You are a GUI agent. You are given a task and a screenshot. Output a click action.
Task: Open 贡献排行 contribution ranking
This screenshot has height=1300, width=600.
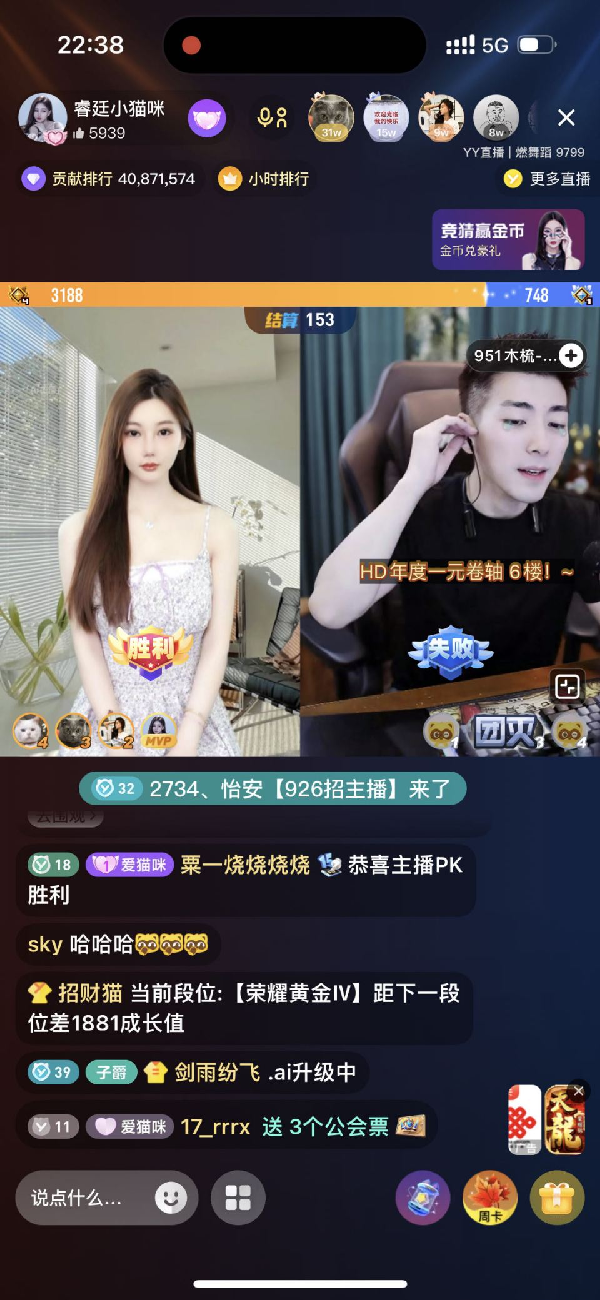click(110, 179)
